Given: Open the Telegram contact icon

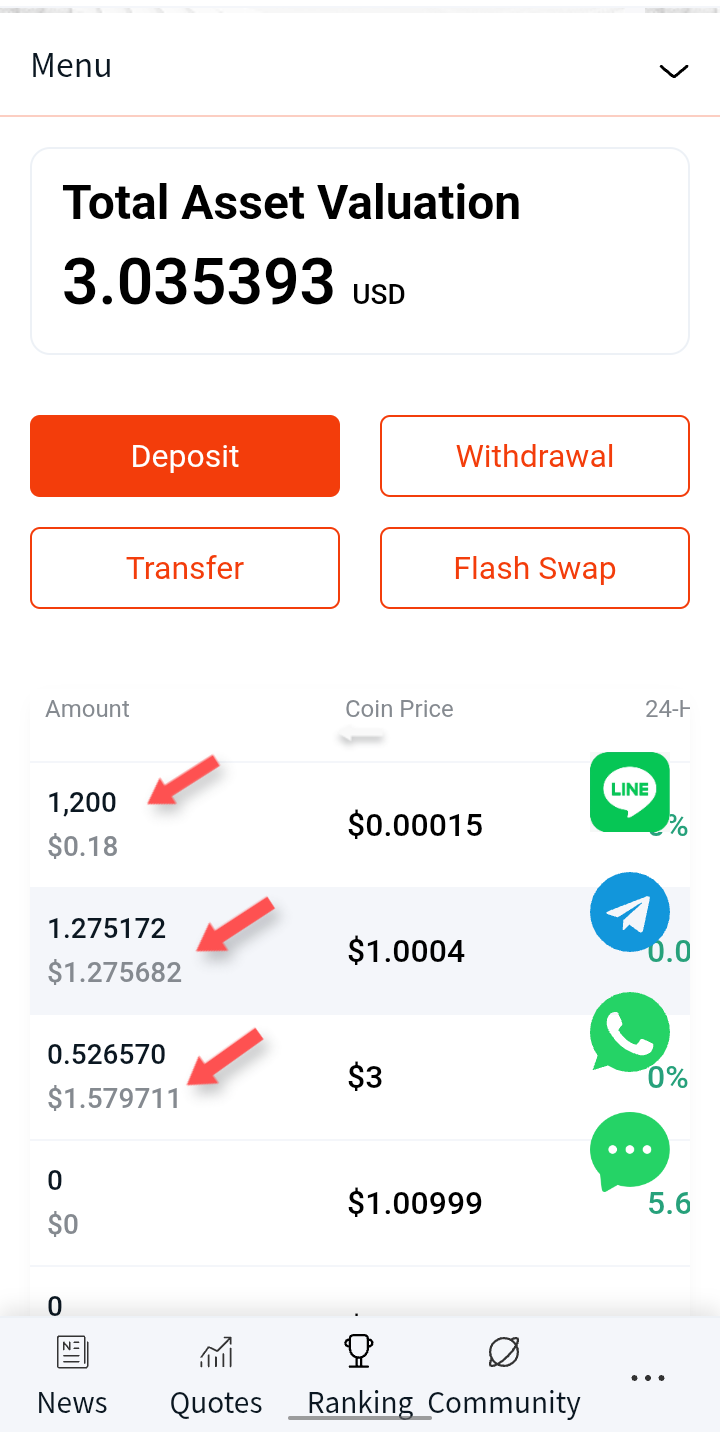Looking at the screenshot, I should [630, 912].
